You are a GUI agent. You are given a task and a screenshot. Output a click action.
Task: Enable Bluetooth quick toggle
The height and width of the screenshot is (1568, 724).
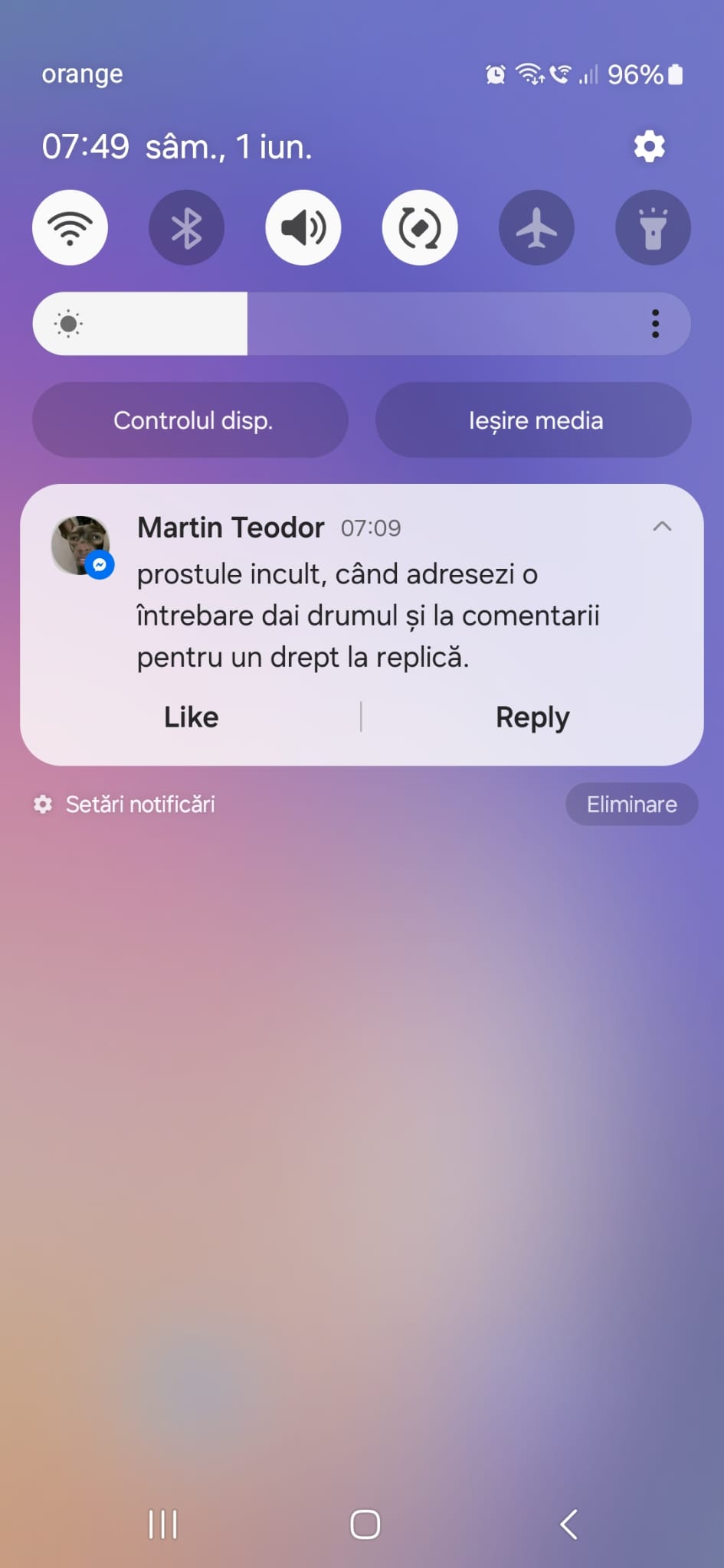pyautogui.click(x=186, y=227)
